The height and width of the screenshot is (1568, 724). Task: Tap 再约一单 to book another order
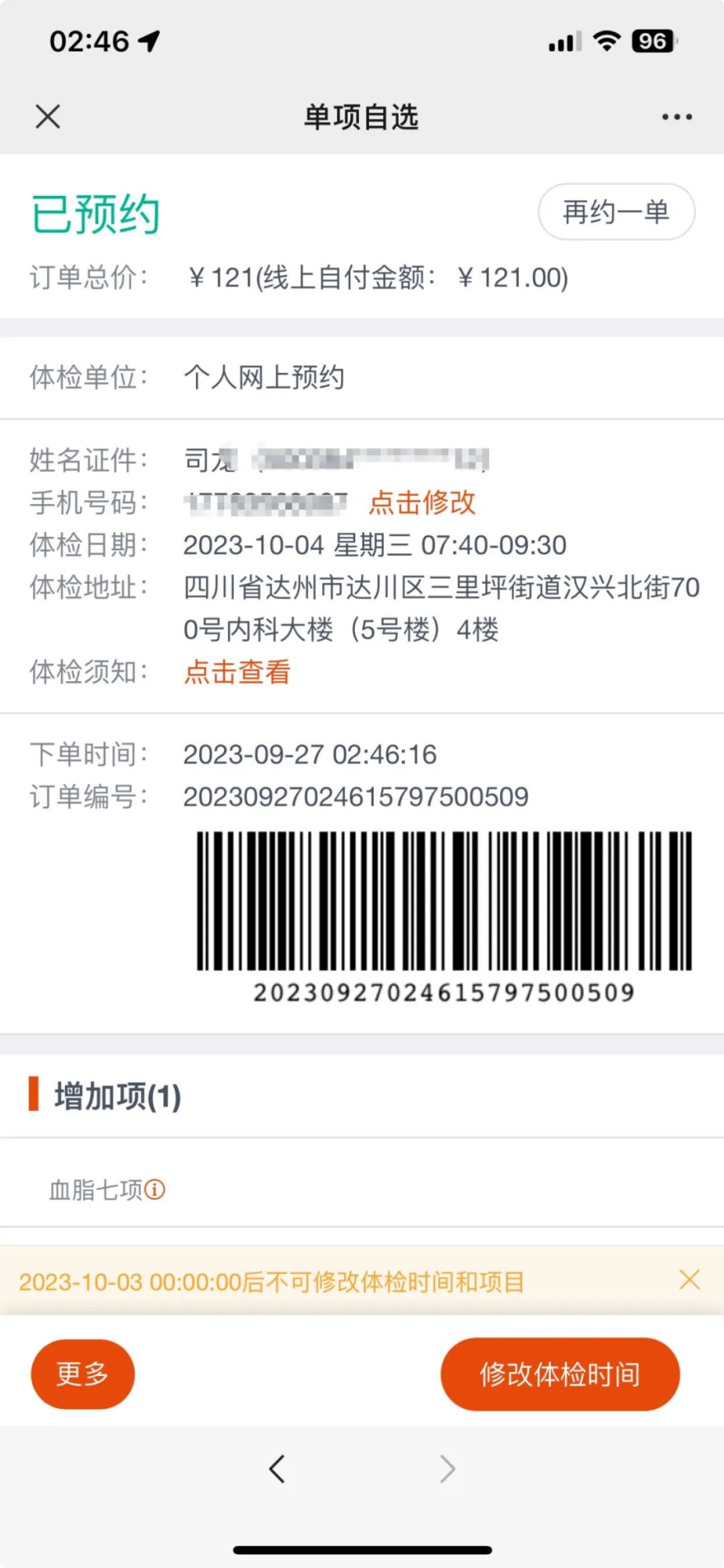(616, 212)
